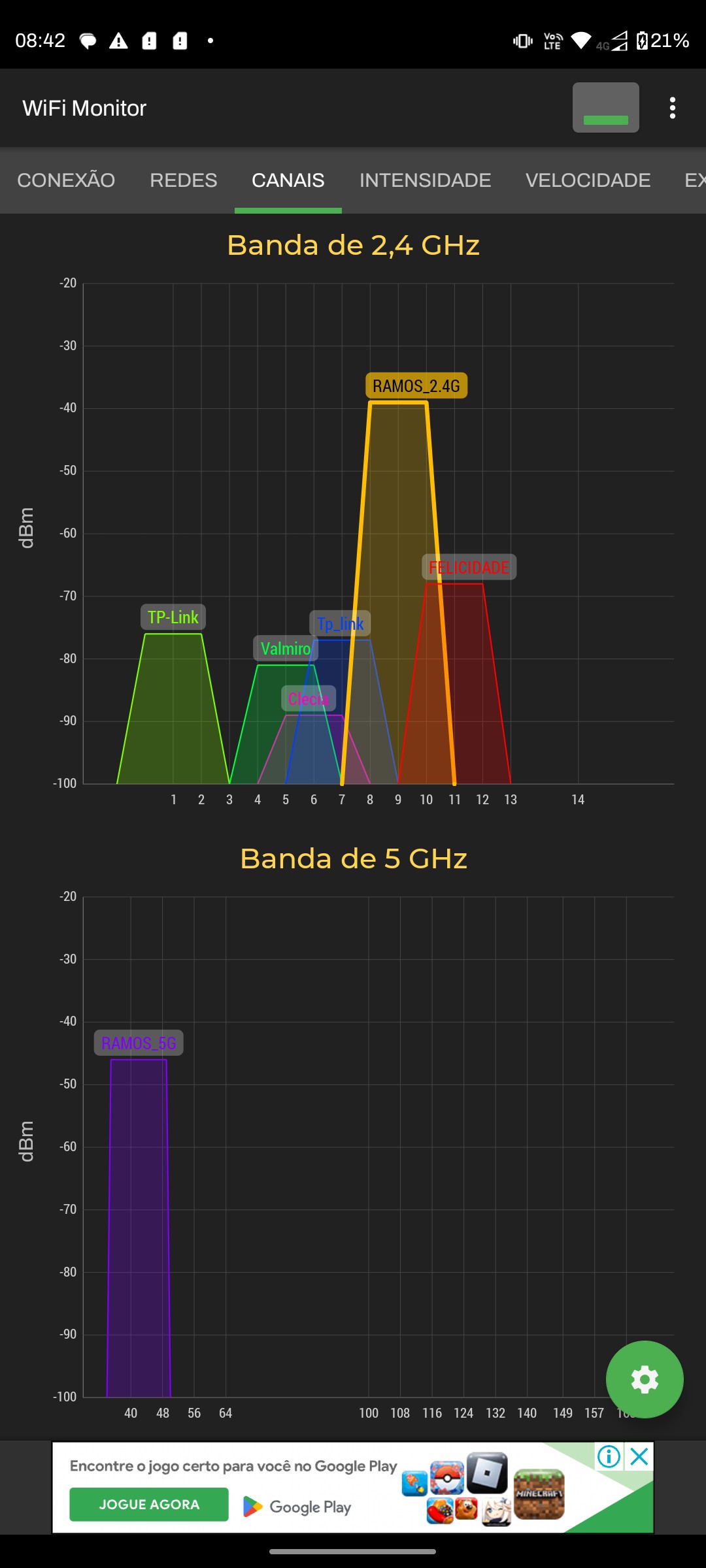Open the ad info icon
The image size is (706, 1568).
[609, 1456]
